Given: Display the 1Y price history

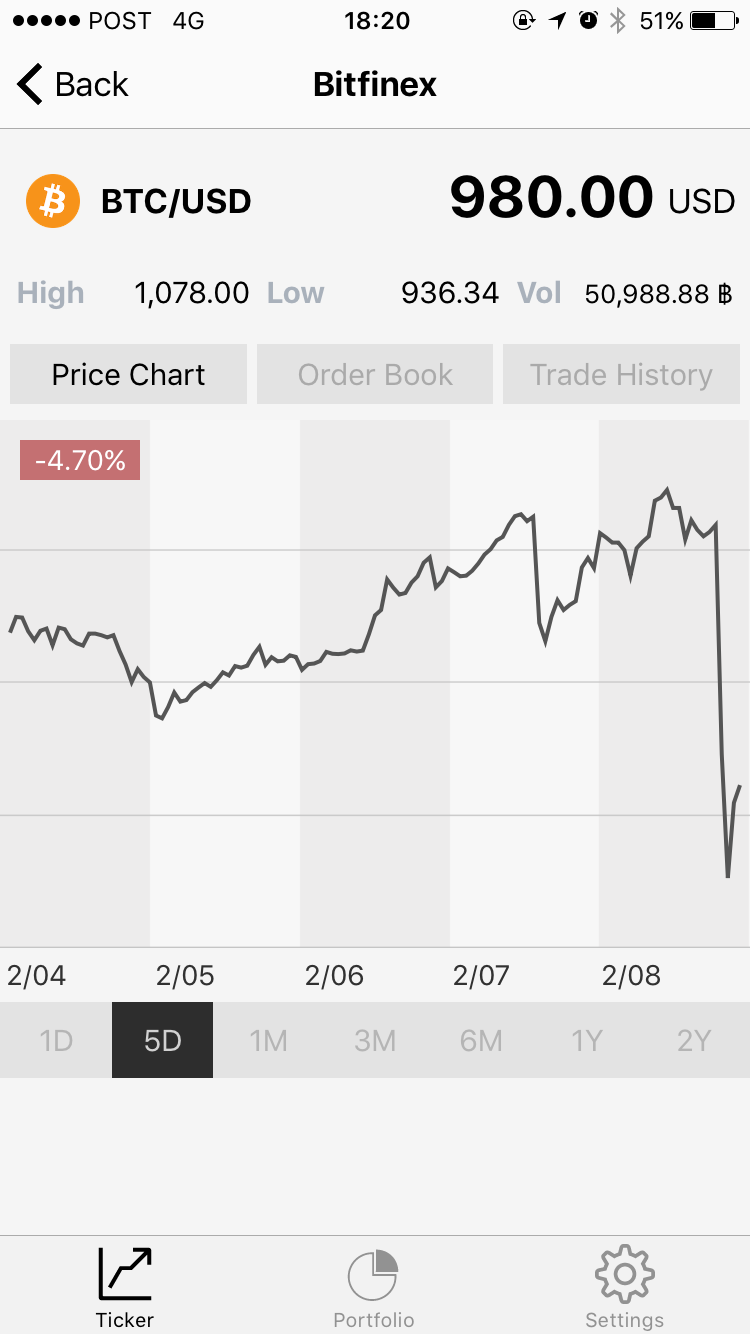Looking at the screenshot, I should (587, 1041).
